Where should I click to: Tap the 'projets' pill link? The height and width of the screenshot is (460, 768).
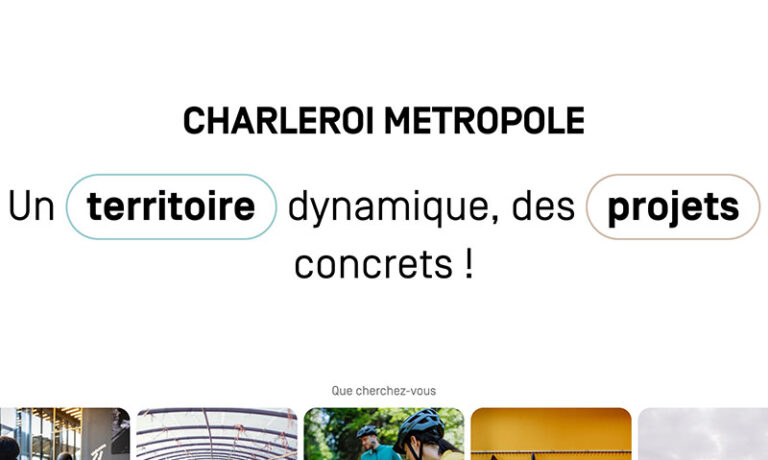tap(673, 207)
